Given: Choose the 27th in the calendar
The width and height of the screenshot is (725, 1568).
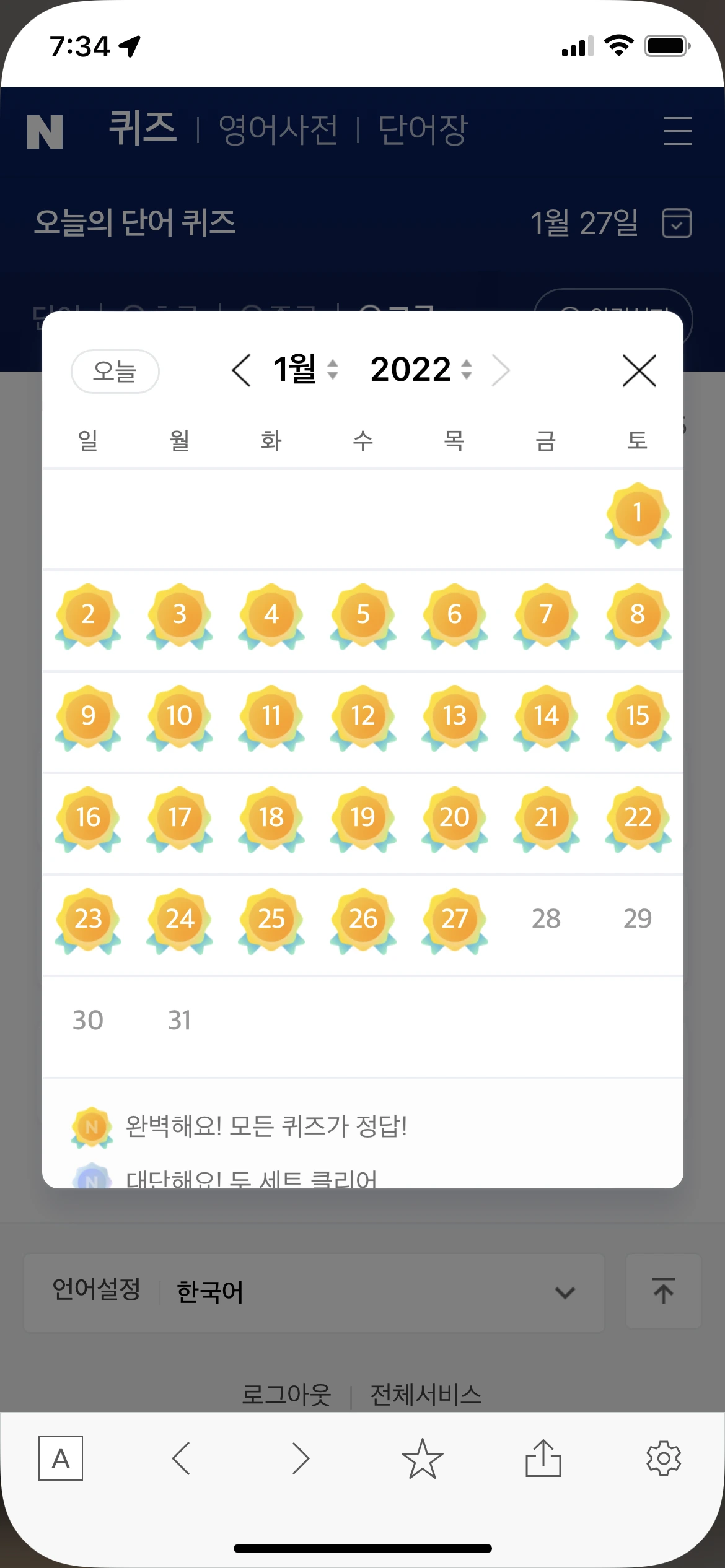Looking at the screenshot, I should click(x=454, y=919).
